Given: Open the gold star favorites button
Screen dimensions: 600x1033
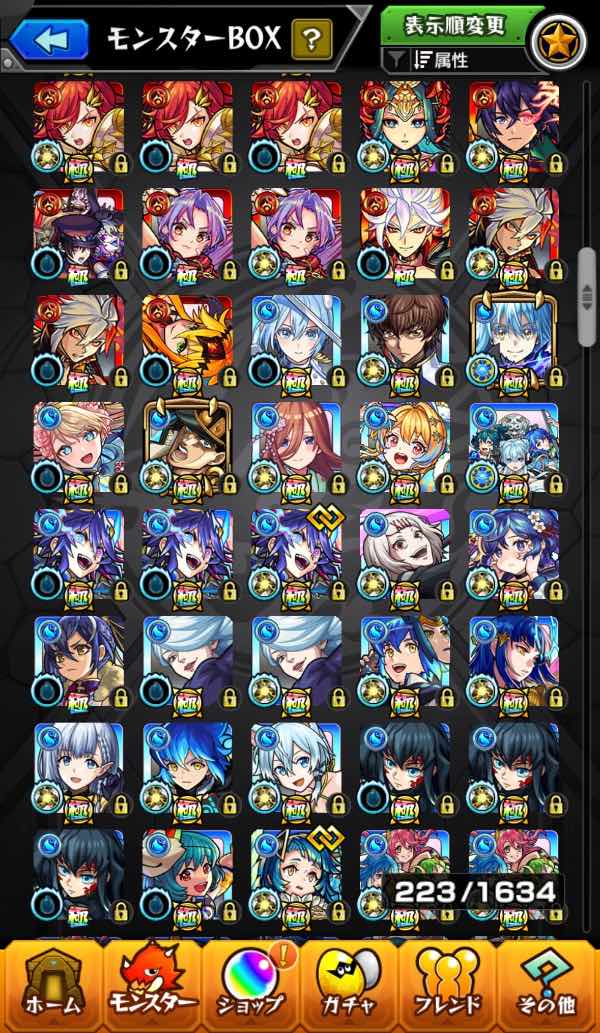Looking at the screenshot, I should click(x=557, y=42).
